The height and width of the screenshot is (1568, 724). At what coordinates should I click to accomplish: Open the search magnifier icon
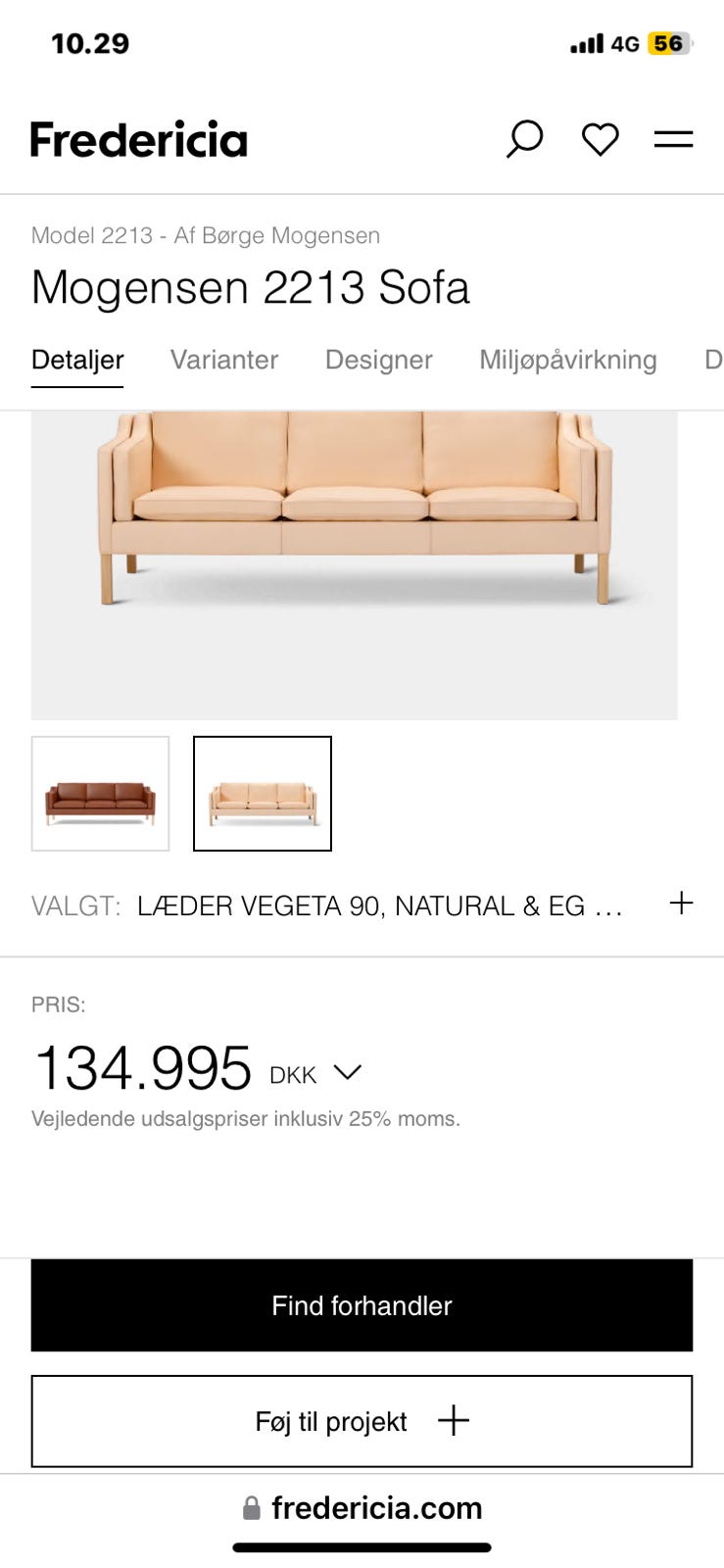[525, 139]
